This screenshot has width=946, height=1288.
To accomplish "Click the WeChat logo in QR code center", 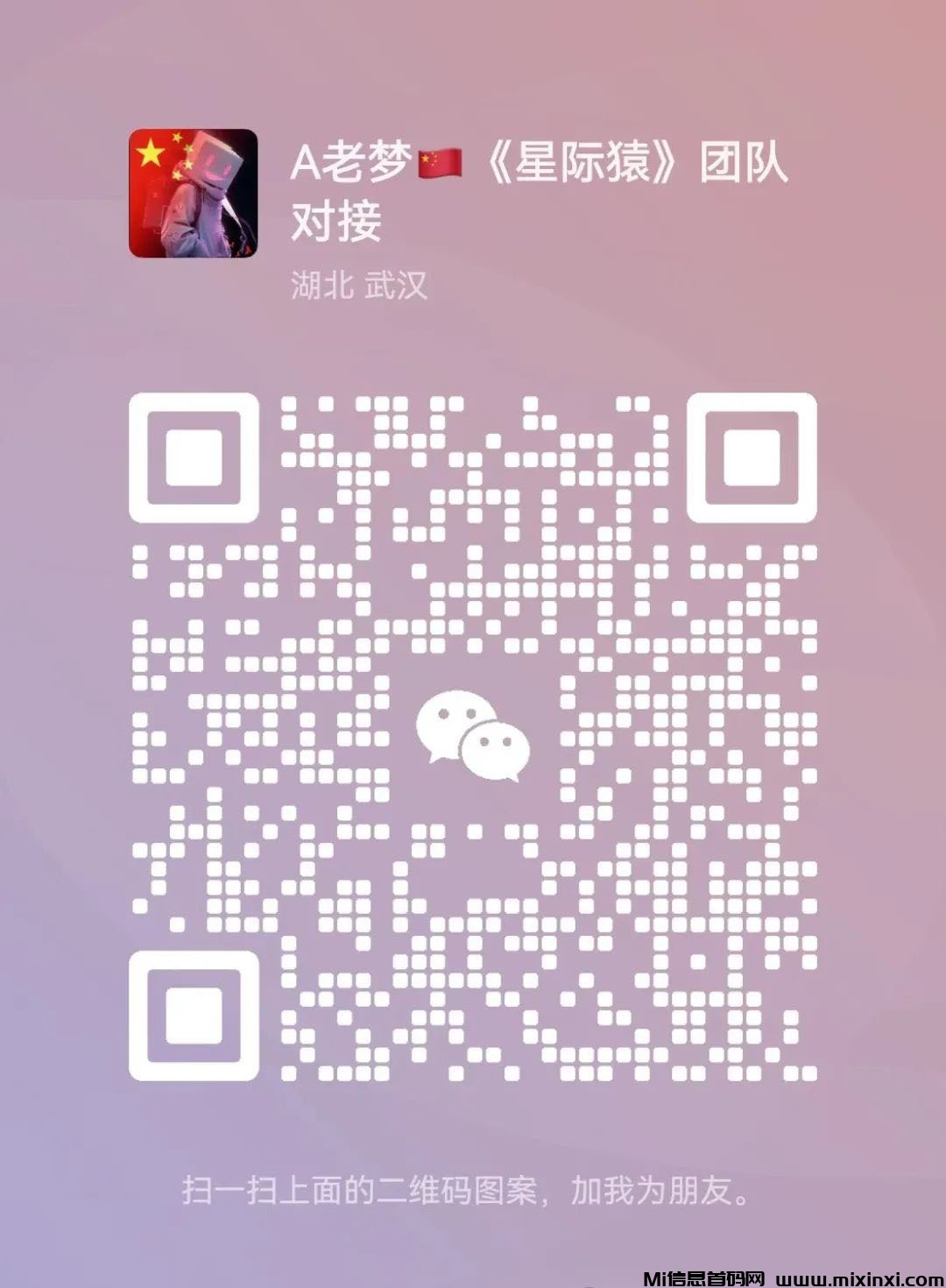I will [x=473, y=732].
